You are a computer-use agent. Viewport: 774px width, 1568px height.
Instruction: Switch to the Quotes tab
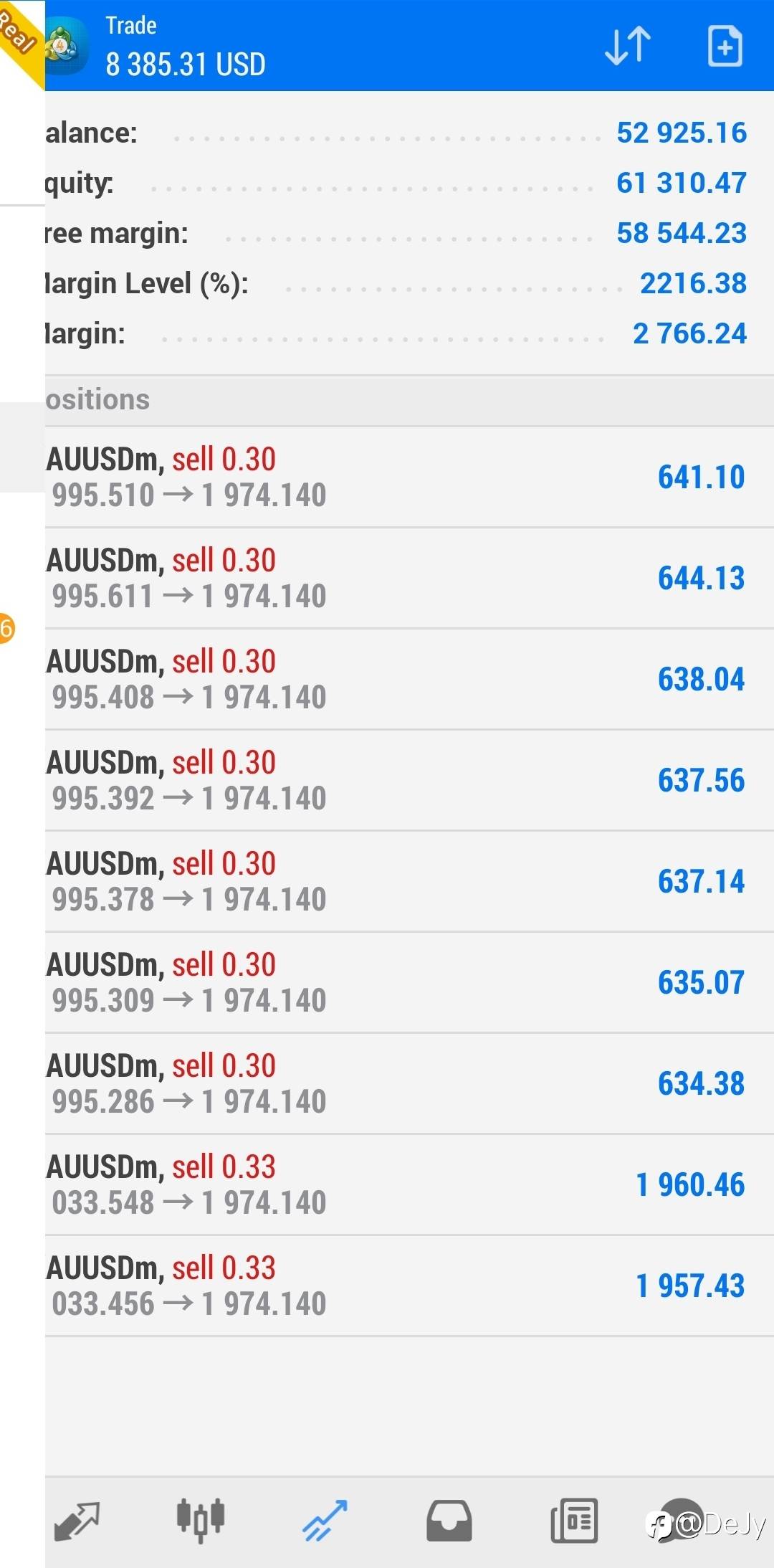pyautogui.click(x=77, y=1521)
